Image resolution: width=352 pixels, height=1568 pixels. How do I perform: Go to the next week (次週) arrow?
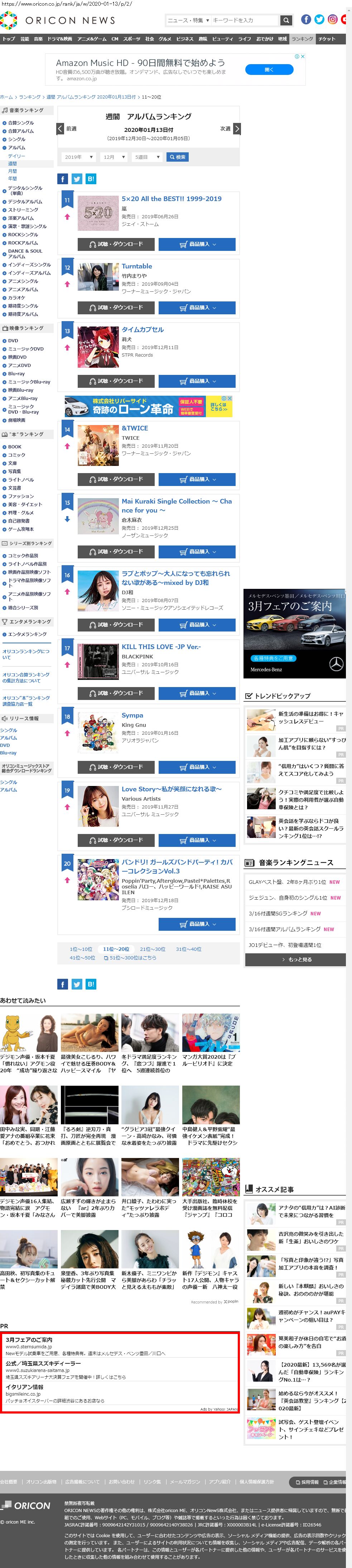(x=236, y=129)
